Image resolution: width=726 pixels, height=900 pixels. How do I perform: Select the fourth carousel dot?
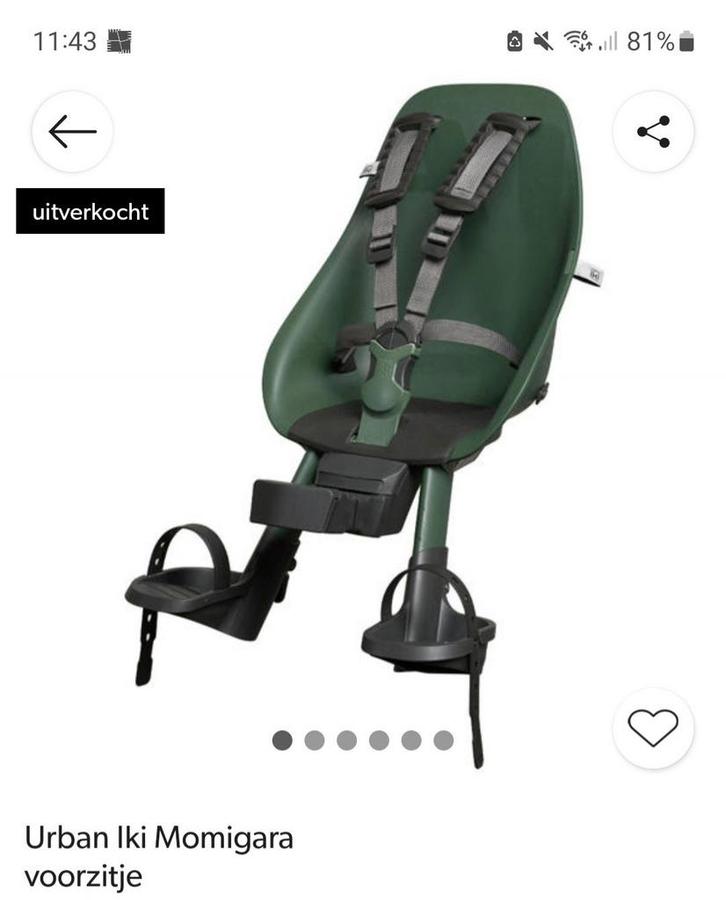(377, 740)
